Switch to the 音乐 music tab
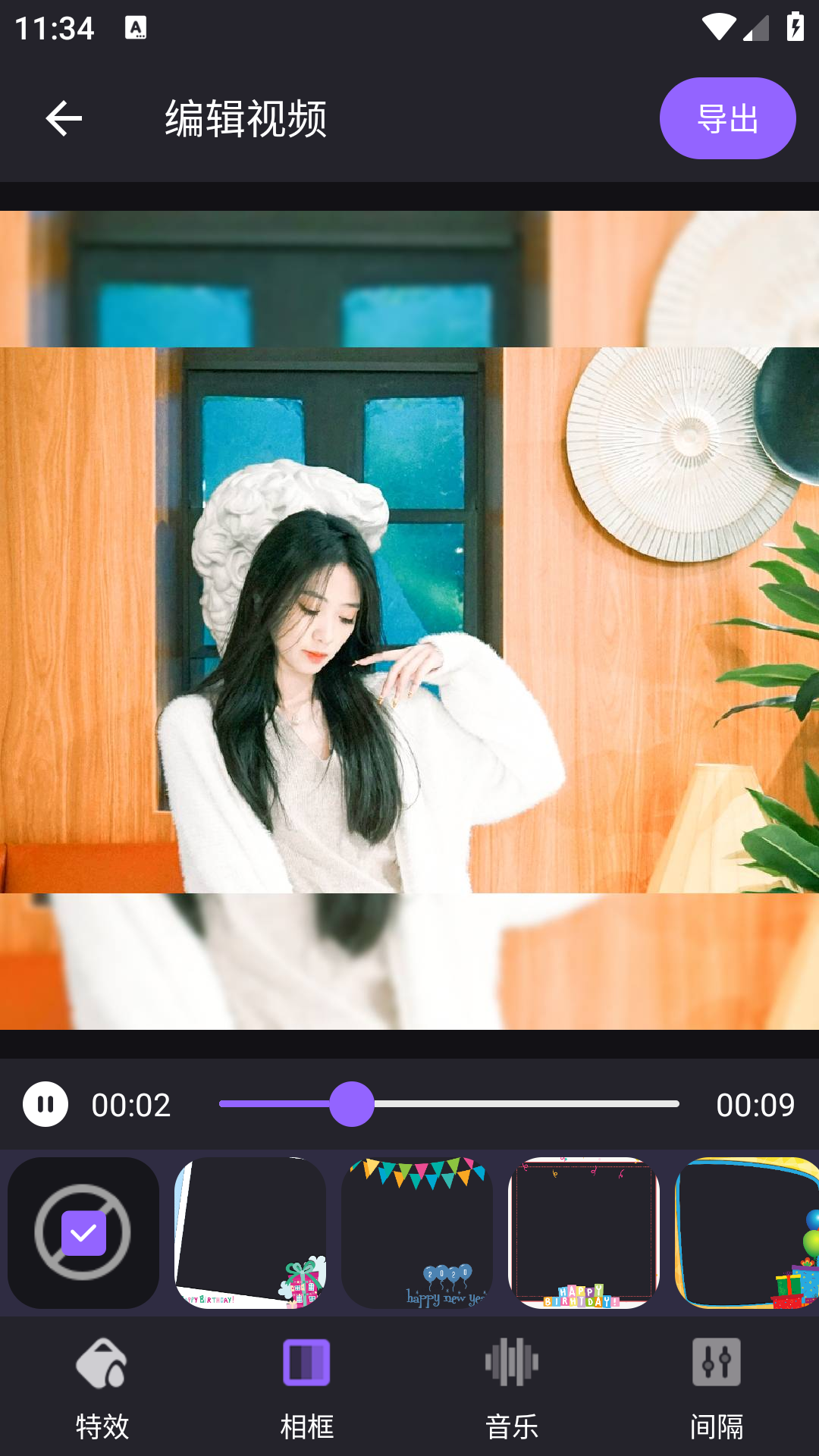The image size is (819, 1456). [x=512, y=1388]
